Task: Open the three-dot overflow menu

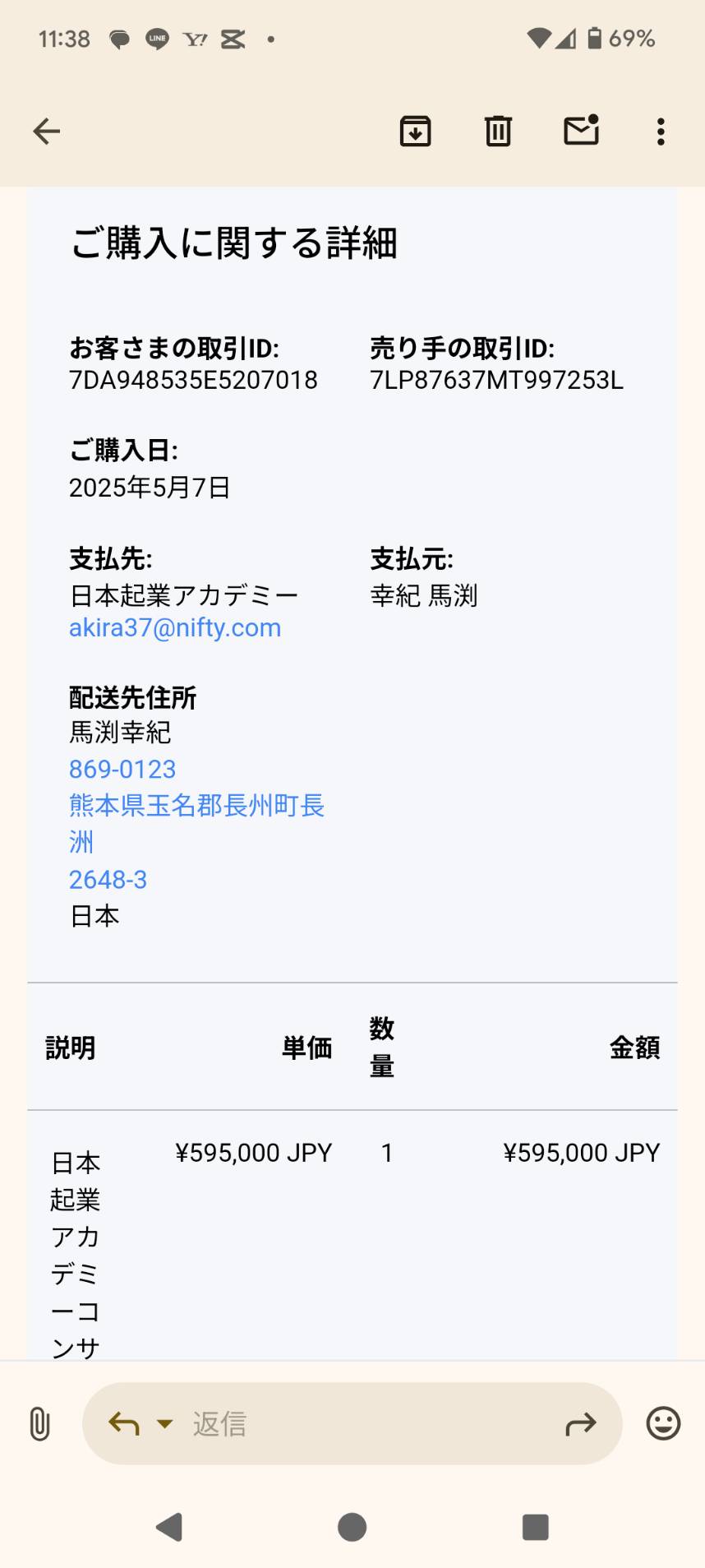Action: point(661,132)
